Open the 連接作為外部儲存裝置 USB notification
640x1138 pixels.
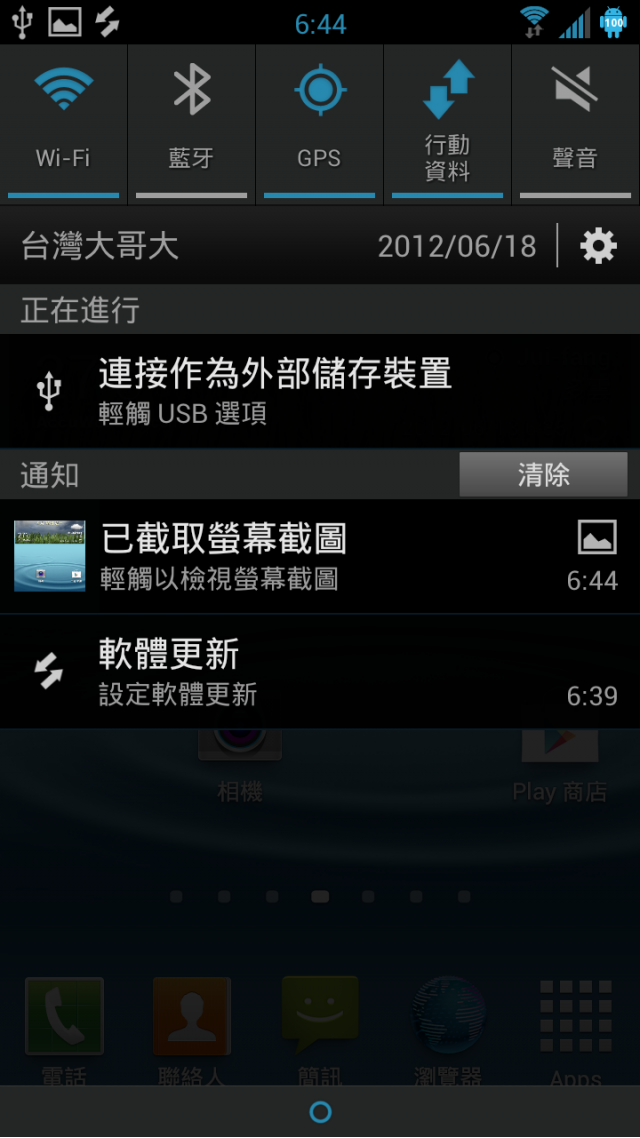point(320,390)
